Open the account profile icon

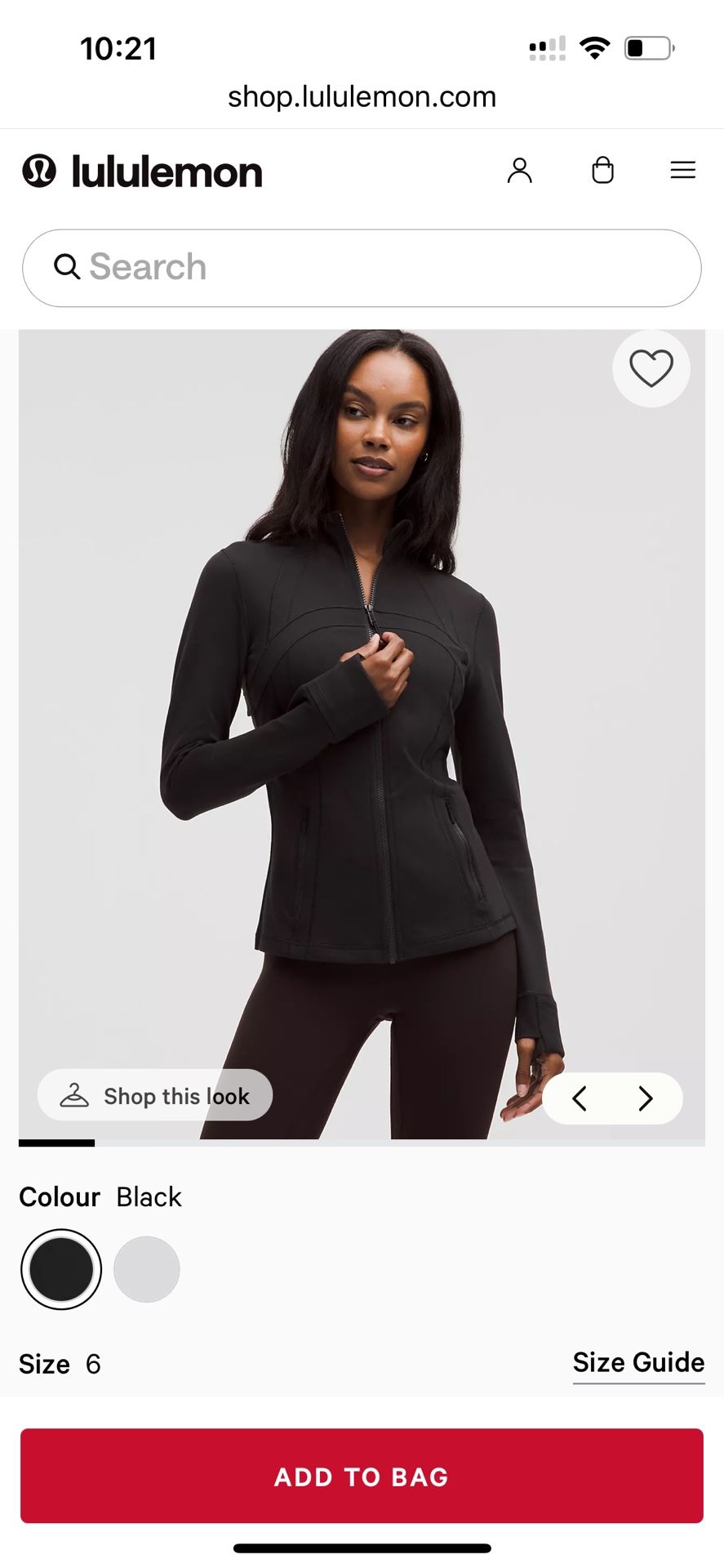[x=520, y=171]
